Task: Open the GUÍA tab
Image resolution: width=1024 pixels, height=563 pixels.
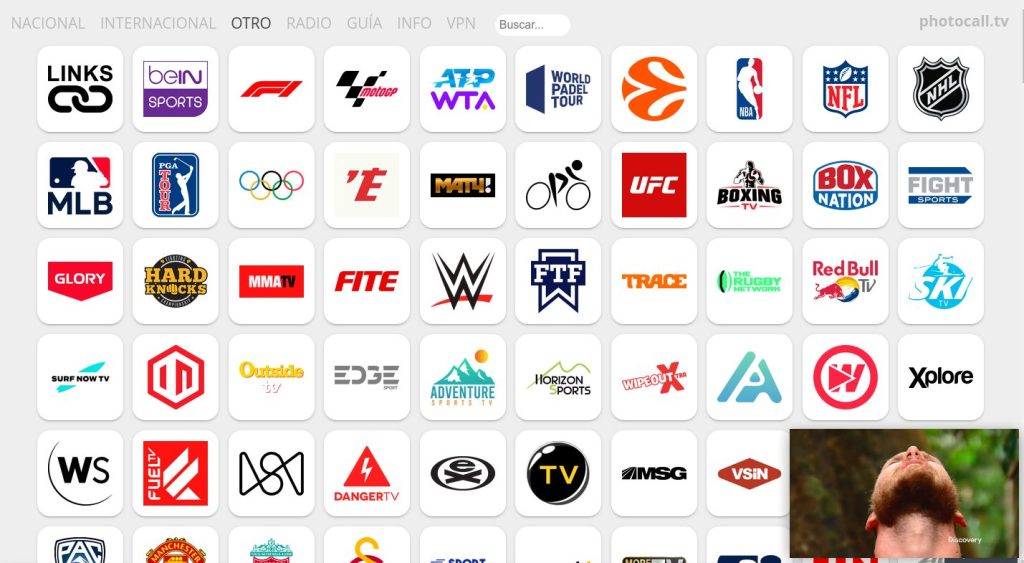Action: click(x=364, y=23)
